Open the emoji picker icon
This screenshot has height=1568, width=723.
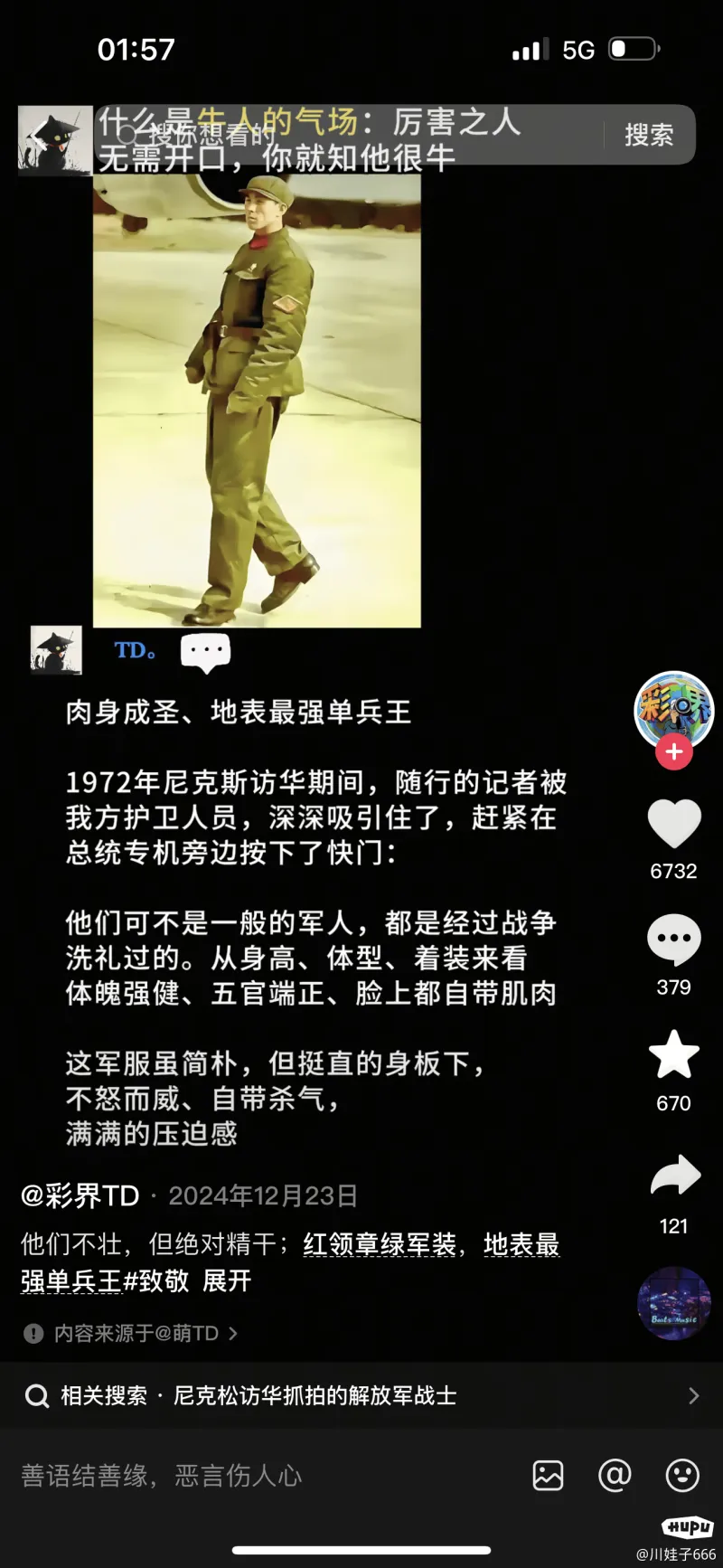(682, 1476)
